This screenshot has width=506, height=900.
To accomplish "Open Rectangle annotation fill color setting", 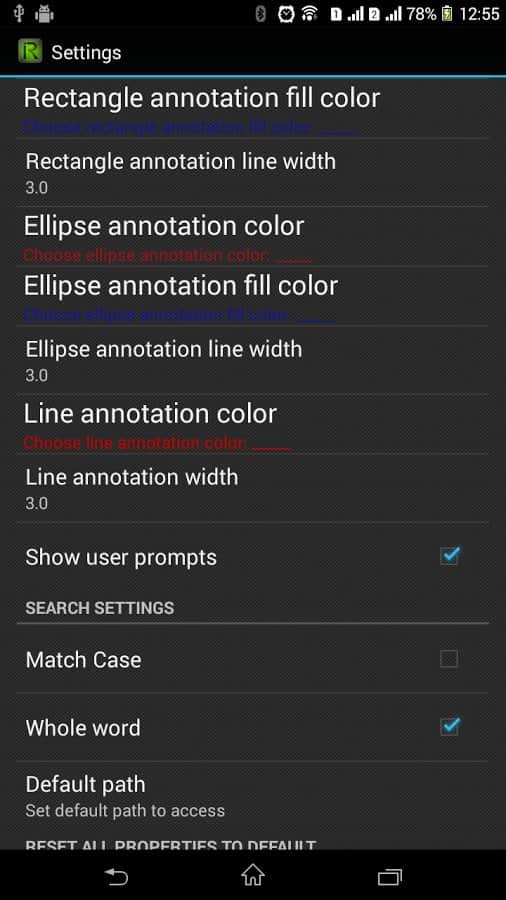I will (253, 108).
